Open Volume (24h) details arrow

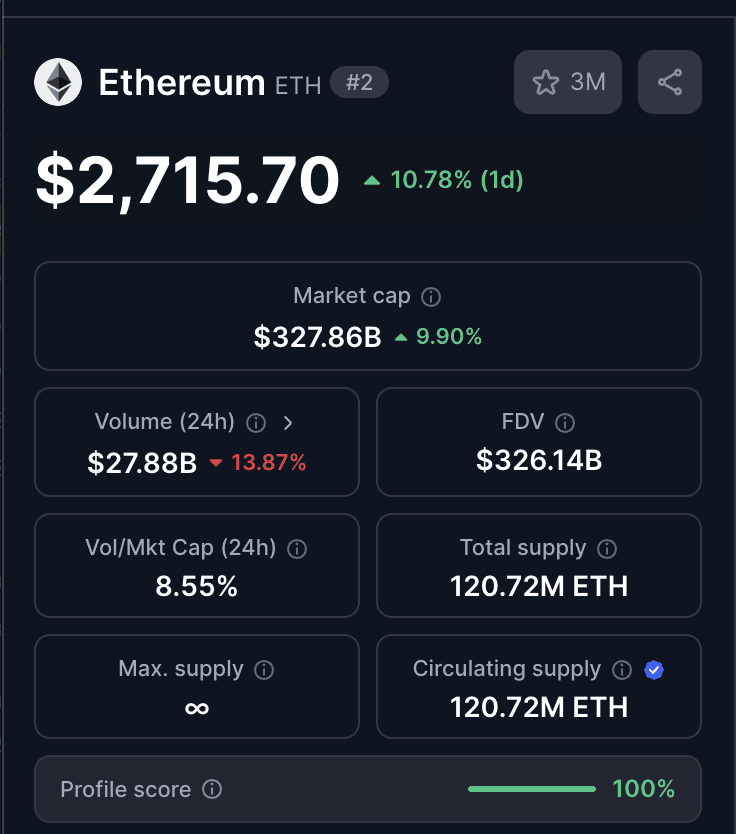pos(288,423)
